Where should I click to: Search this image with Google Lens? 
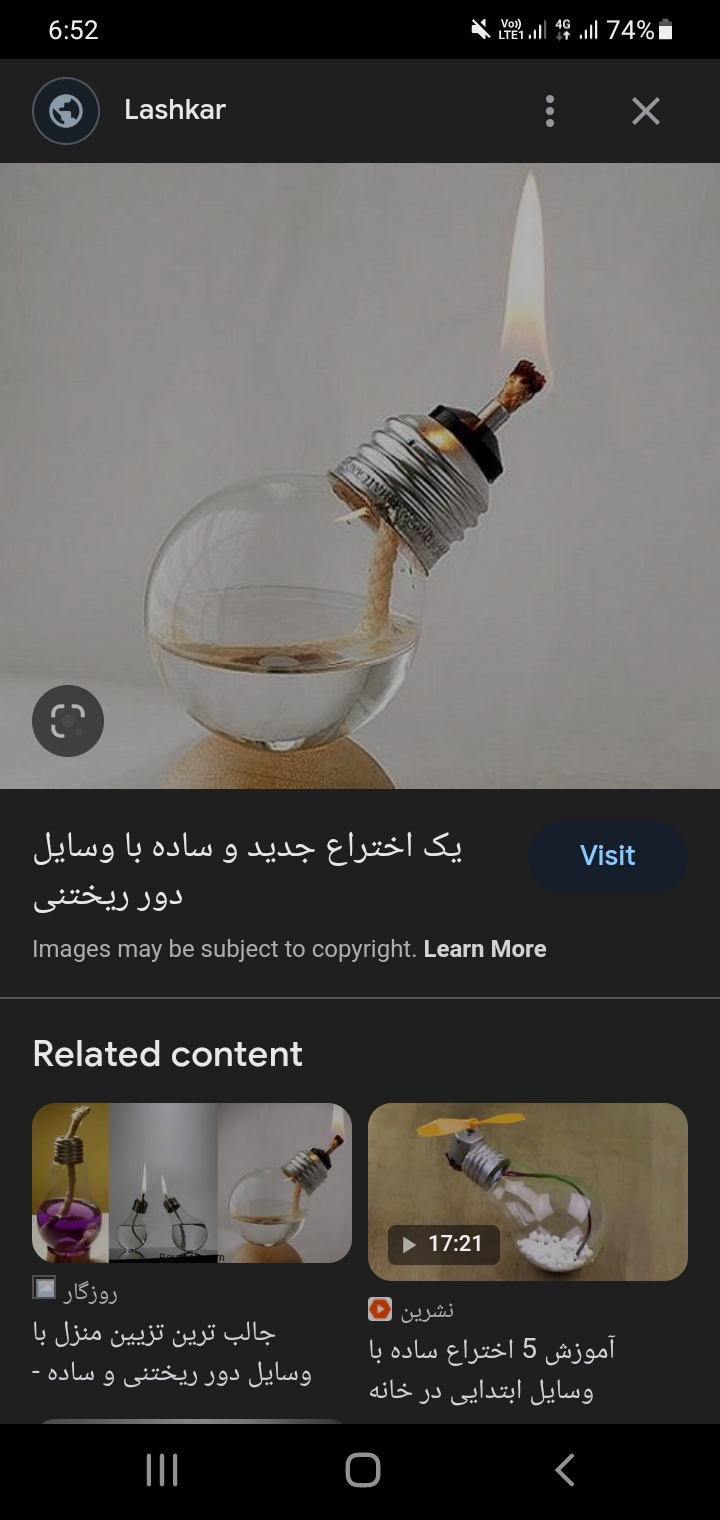[x=68, y=720]
